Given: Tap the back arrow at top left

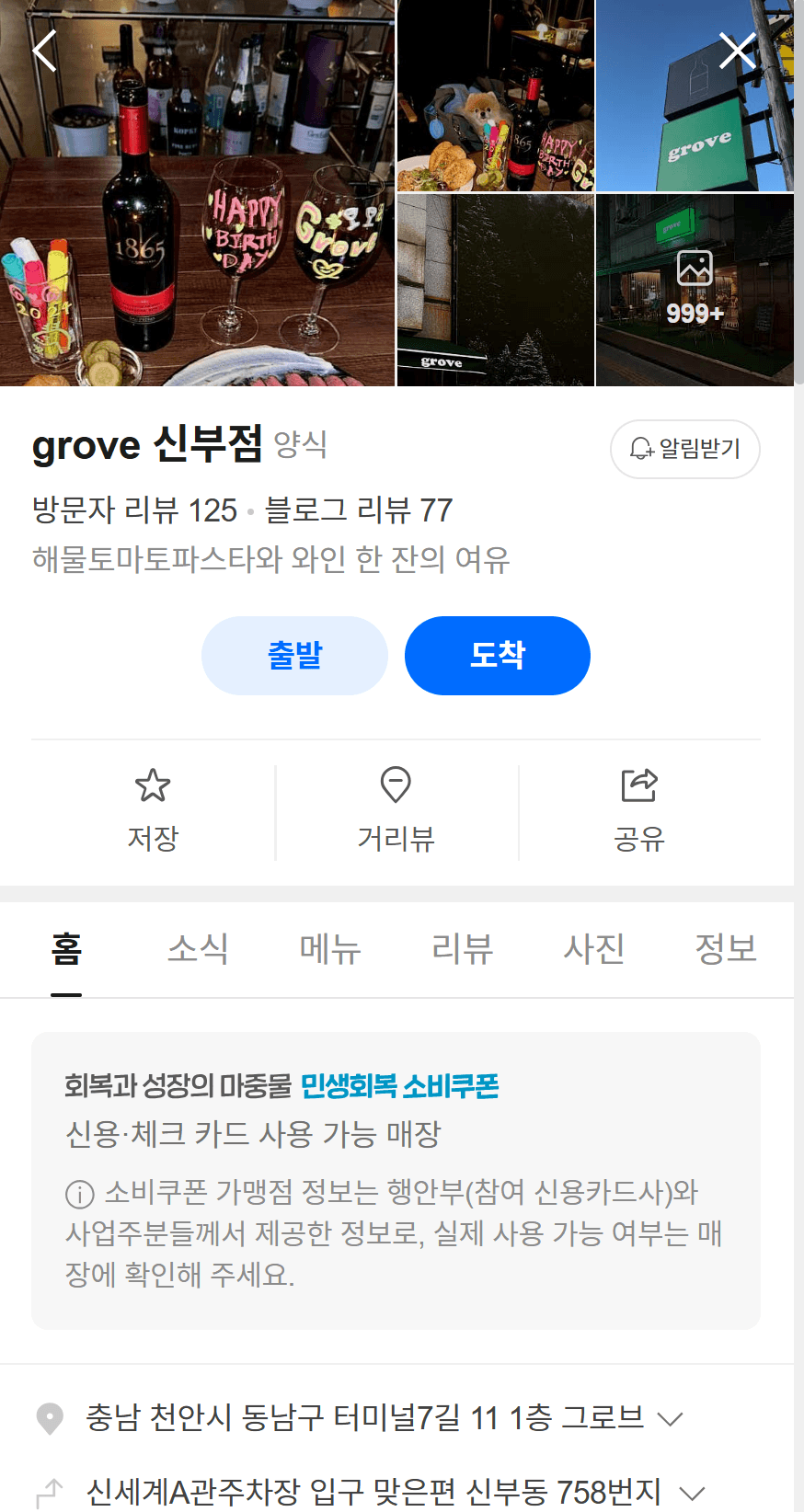Looking at the screenshot, I should 44,51.
